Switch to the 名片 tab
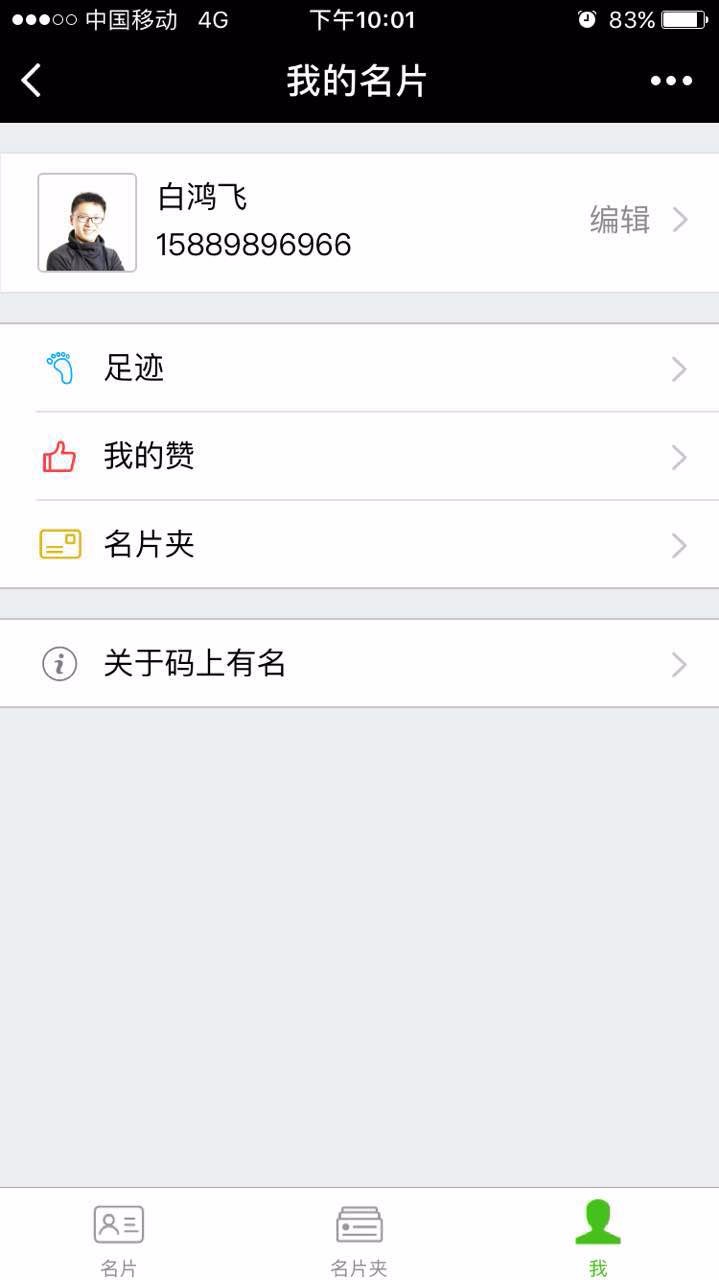The image size is (719, 1280). click(x=119, y=1237)
